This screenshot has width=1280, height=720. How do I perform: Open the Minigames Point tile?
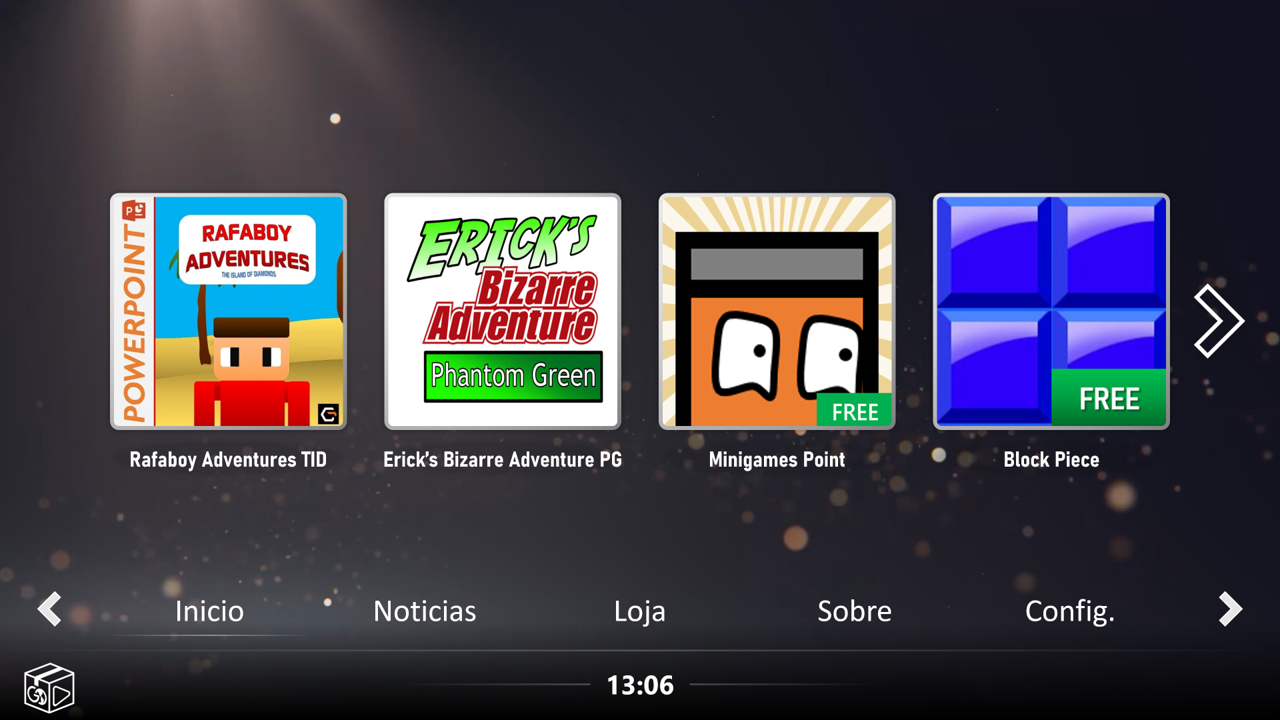coord(776,311)
